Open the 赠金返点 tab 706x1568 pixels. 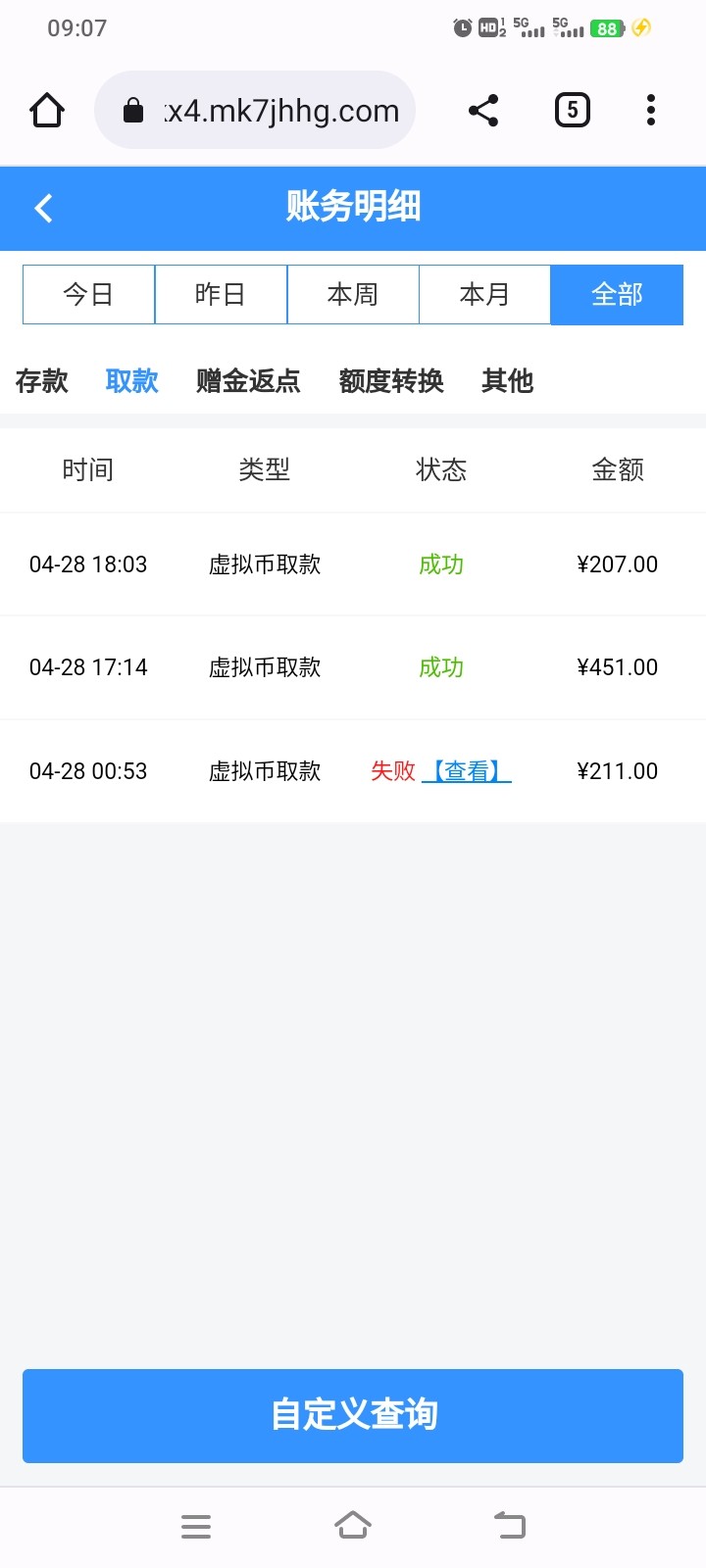(x=248, y=381)
